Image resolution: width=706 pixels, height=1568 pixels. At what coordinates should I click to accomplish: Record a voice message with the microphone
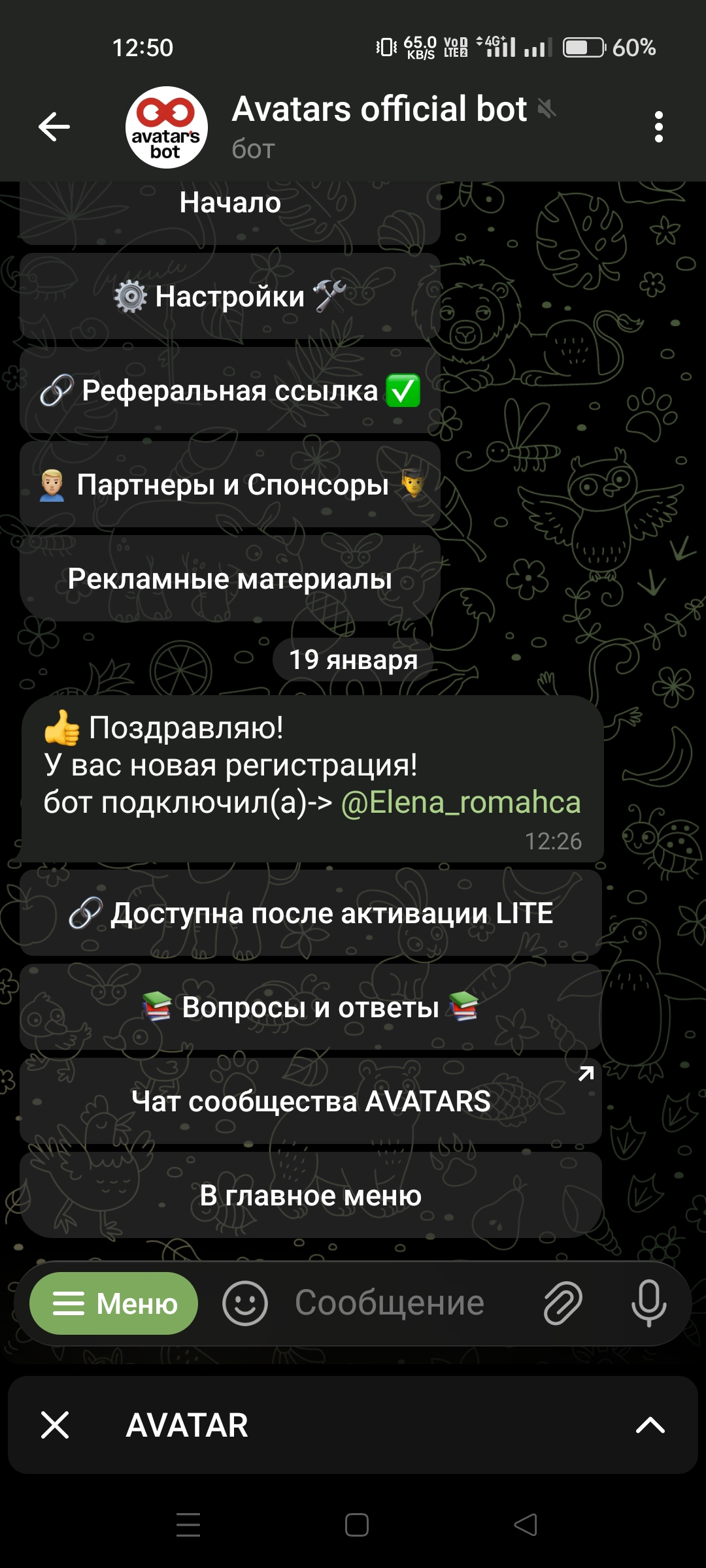(x=648, y=1304)
